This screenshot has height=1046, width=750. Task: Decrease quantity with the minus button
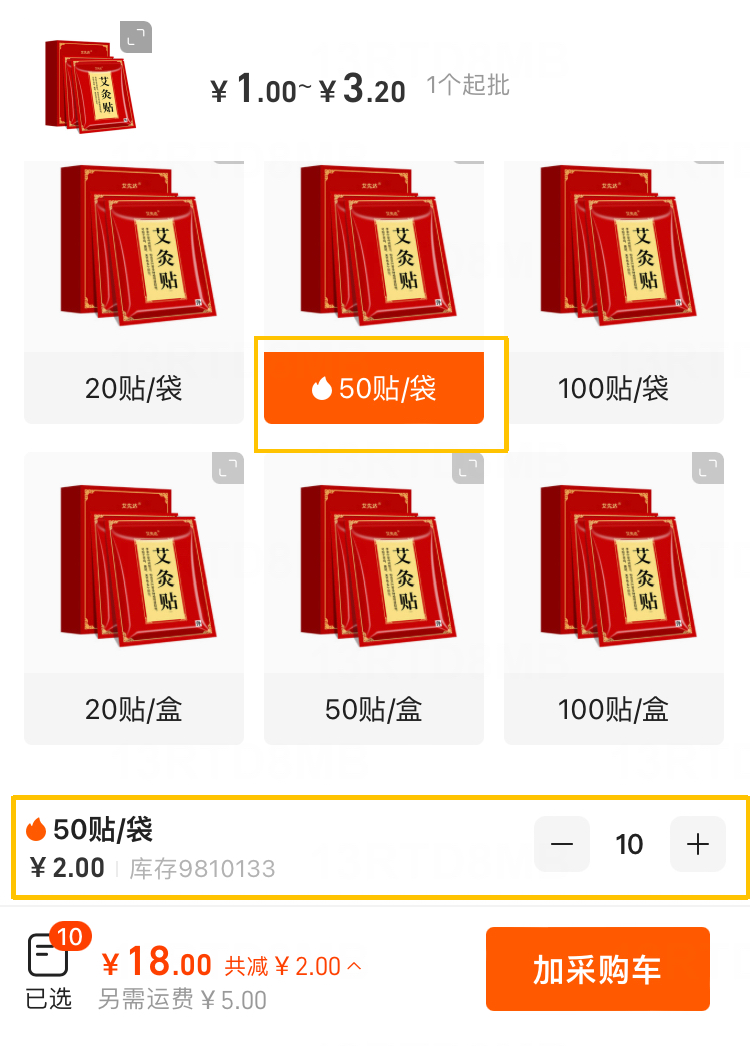point(562,844)
